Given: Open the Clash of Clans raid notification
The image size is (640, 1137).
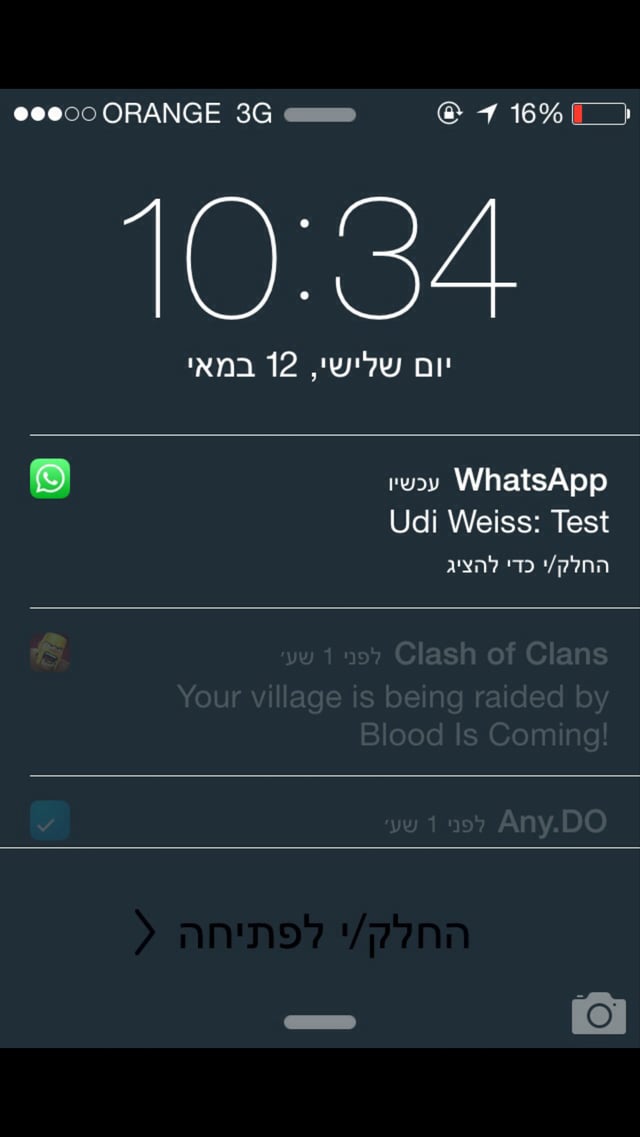Looking at the screenshot, I should pyautogui.click(x=320, y=692).
